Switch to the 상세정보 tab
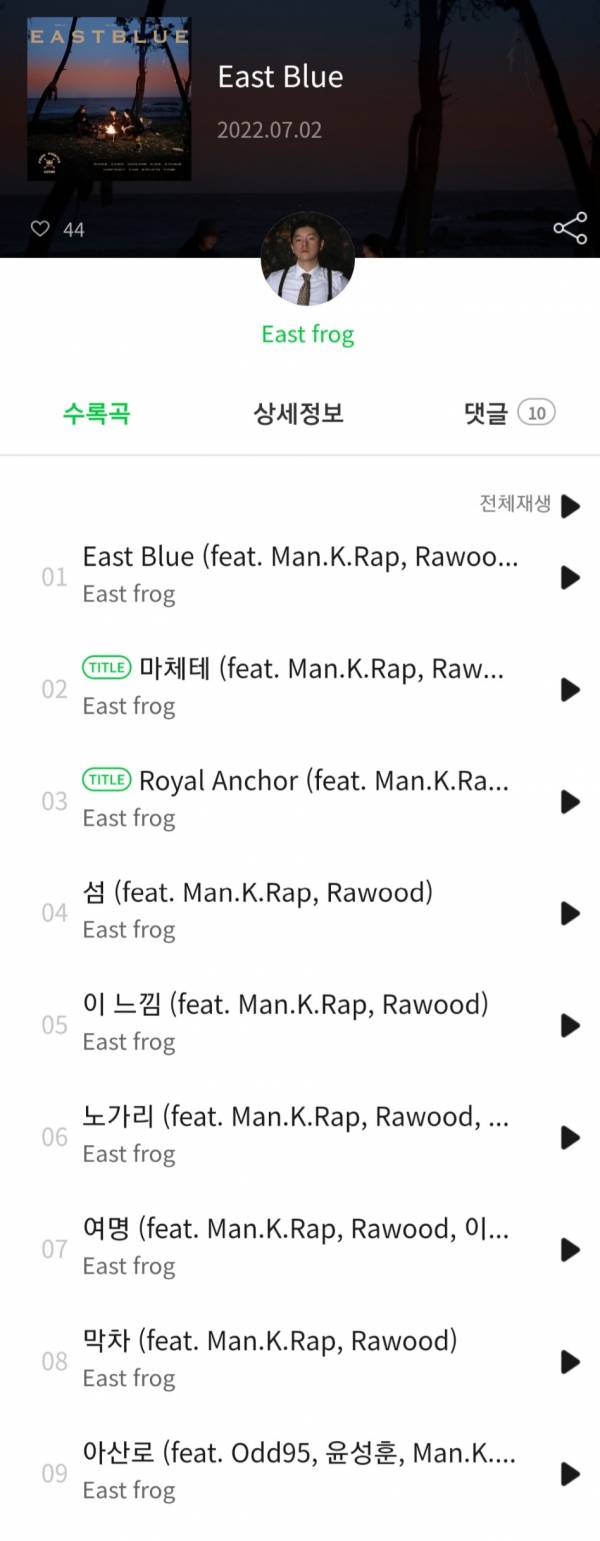The width and height of the screenshot is (600, 1541). 298,414
